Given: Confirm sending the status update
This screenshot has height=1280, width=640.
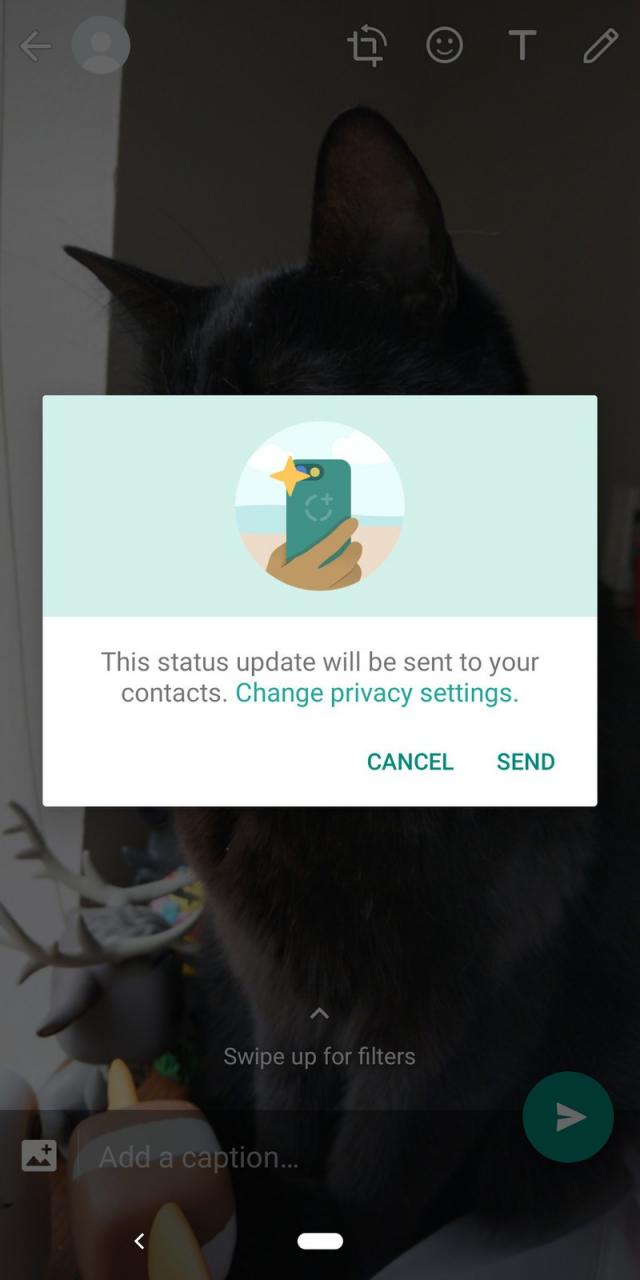Looking at the screenshot, I should click(525, 762).
